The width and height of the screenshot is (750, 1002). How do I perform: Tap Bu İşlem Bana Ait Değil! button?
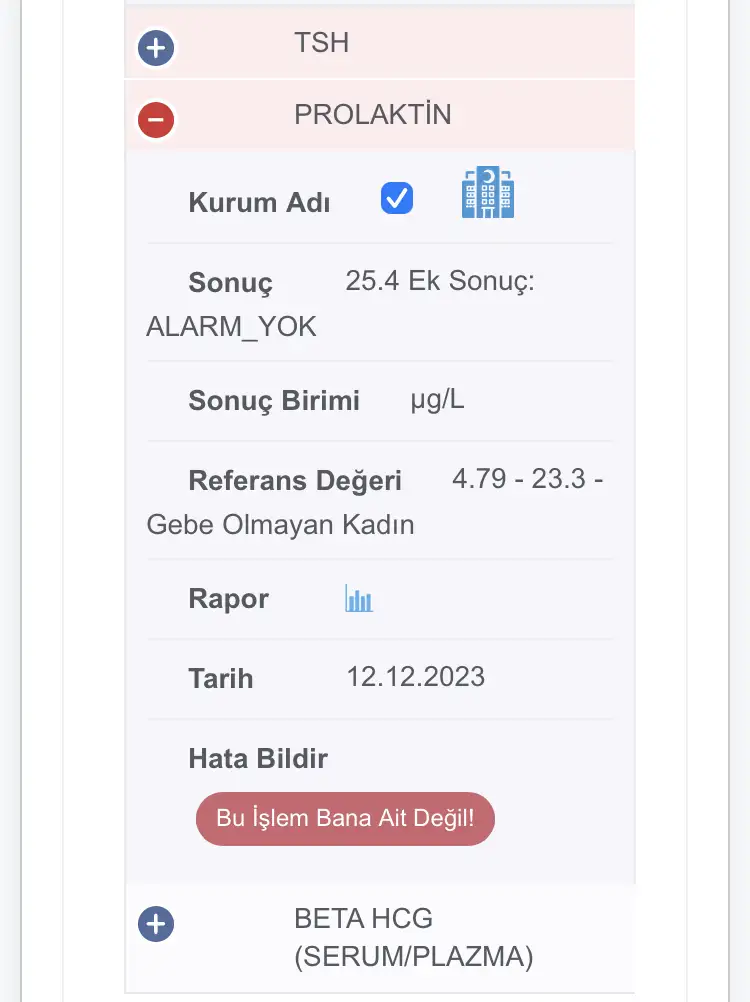(x=345, y=819)
